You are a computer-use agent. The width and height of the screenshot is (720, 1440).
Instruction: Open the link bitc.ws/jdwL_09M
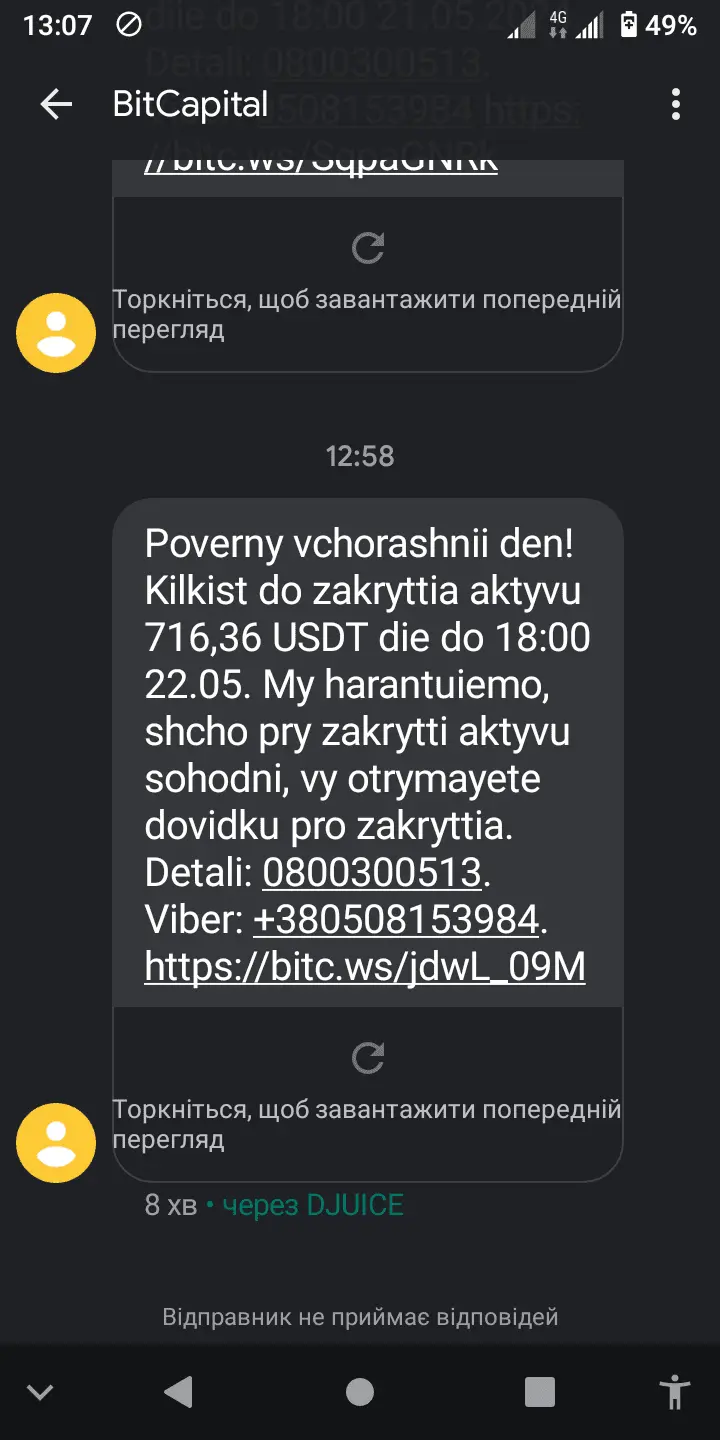pyautogui.click(x=365, y=967)
